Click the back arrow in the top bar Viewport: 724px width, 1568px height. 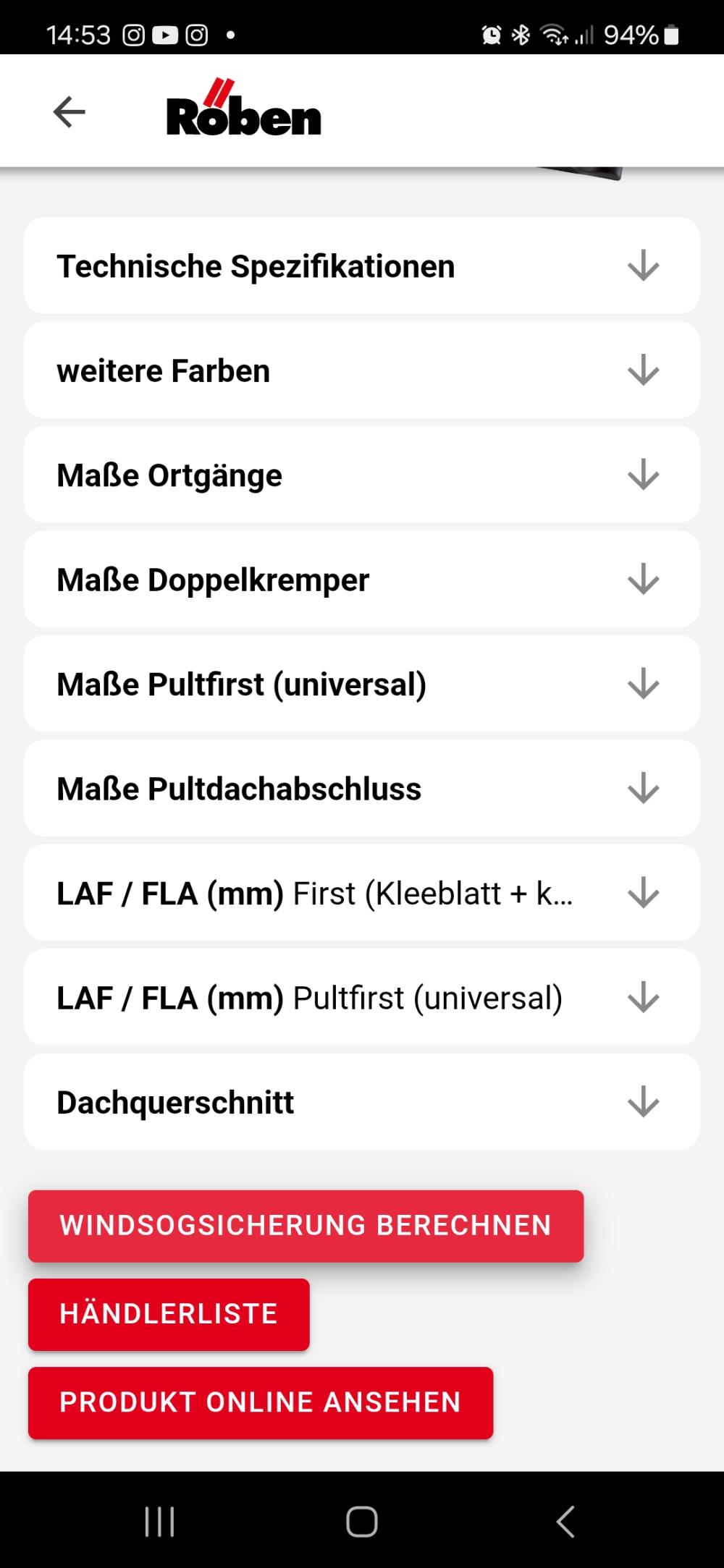[68, 111]
